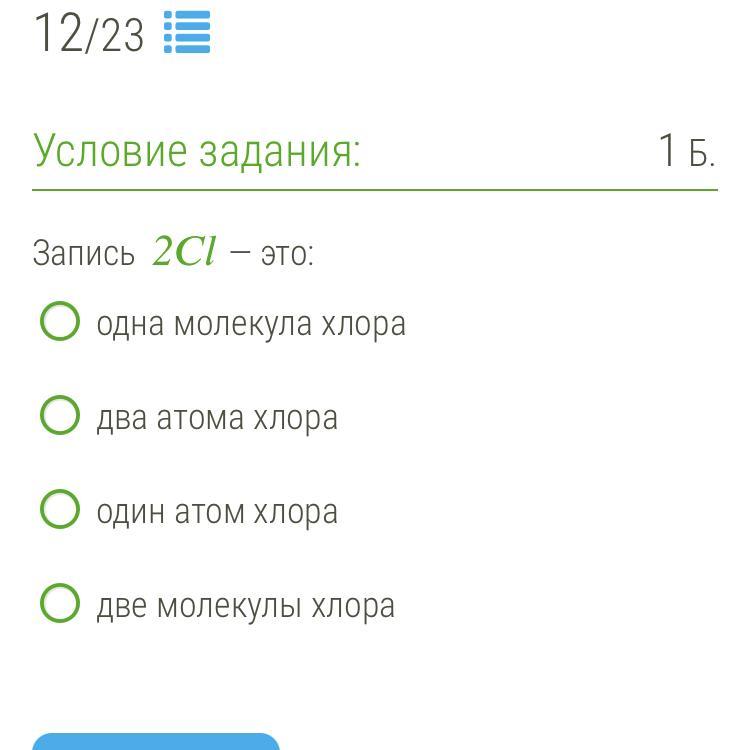This screenshot has height=750, width=750.
Task: Mark "две молекулы хлора" as the answer
Action: [60, 604]
